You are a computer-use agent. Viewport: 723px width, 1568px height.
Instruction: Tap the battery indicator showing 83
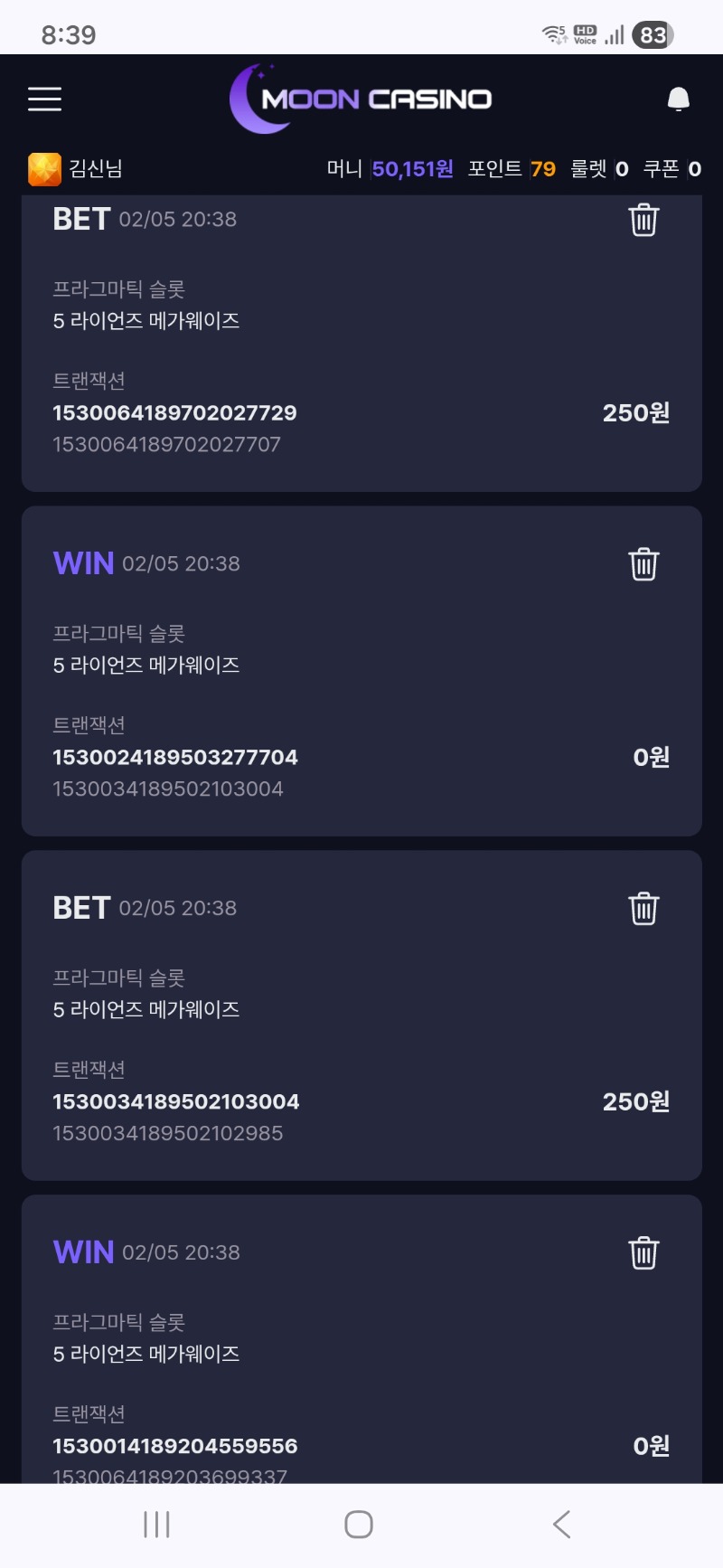click(x=650, y=34)
